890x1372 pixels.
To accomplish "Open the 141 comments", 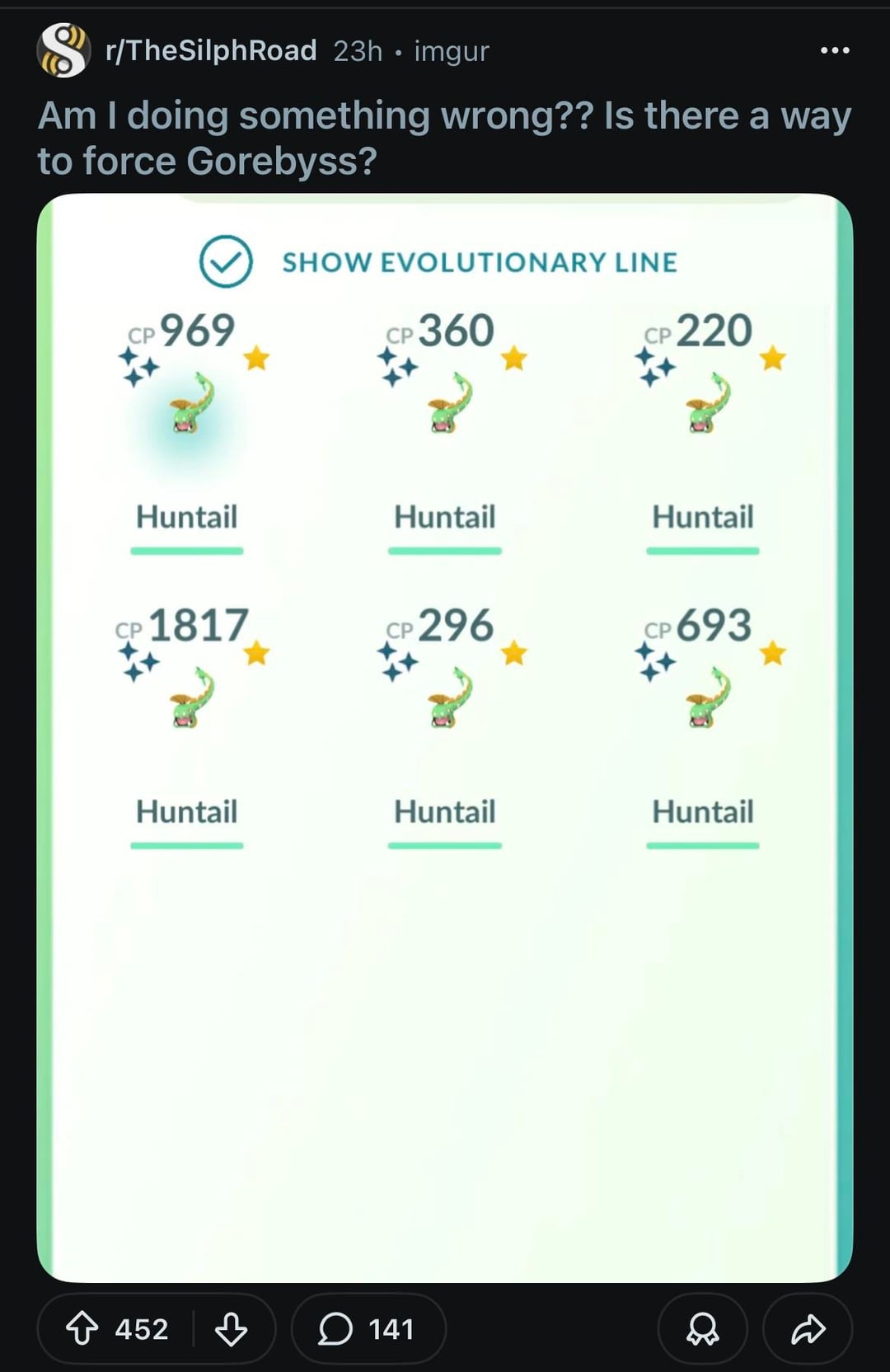I will coord(368,1328).
